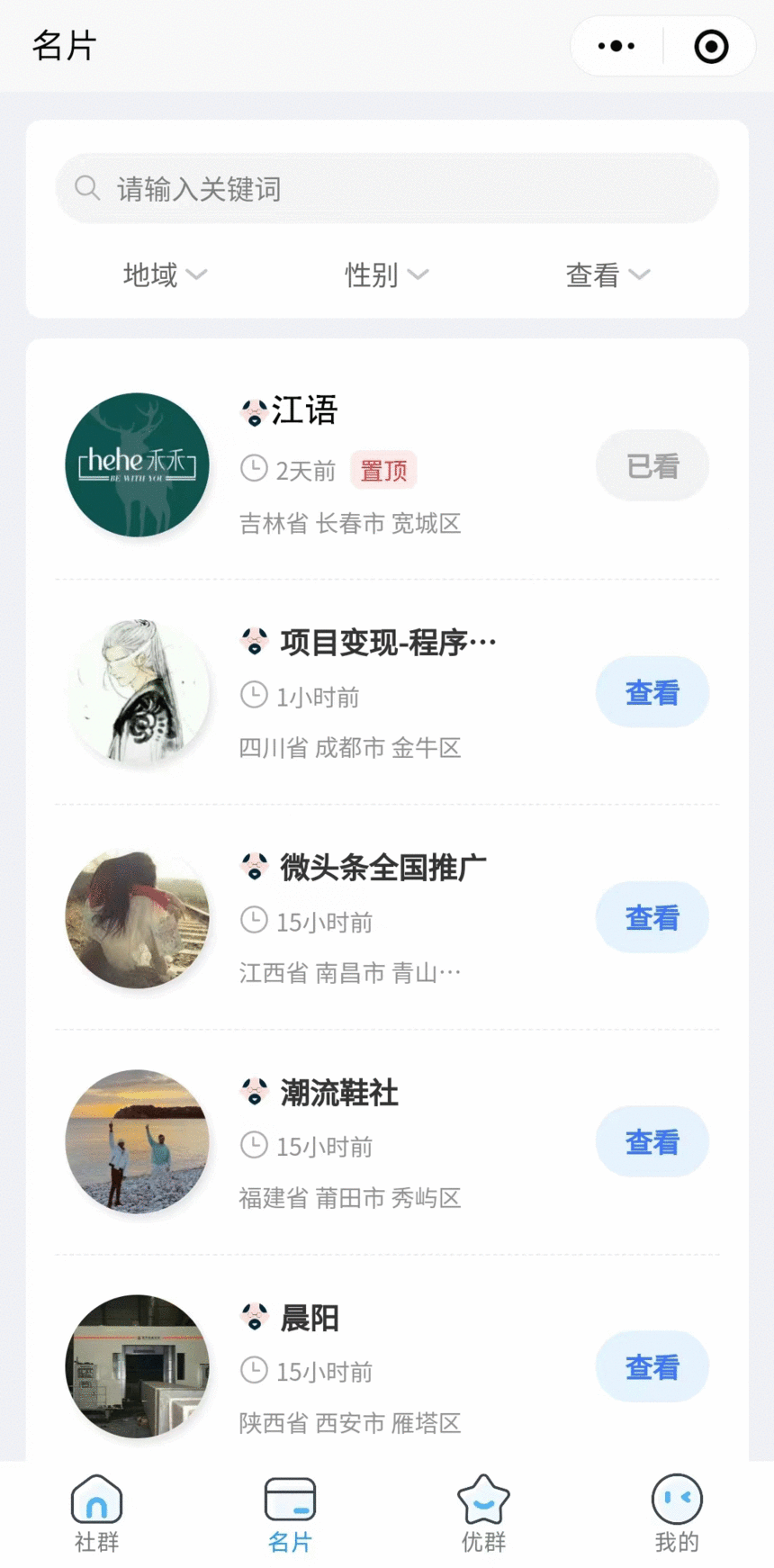Open the mini-program 更多 (...) capsule menu

(x=616, y=45)
